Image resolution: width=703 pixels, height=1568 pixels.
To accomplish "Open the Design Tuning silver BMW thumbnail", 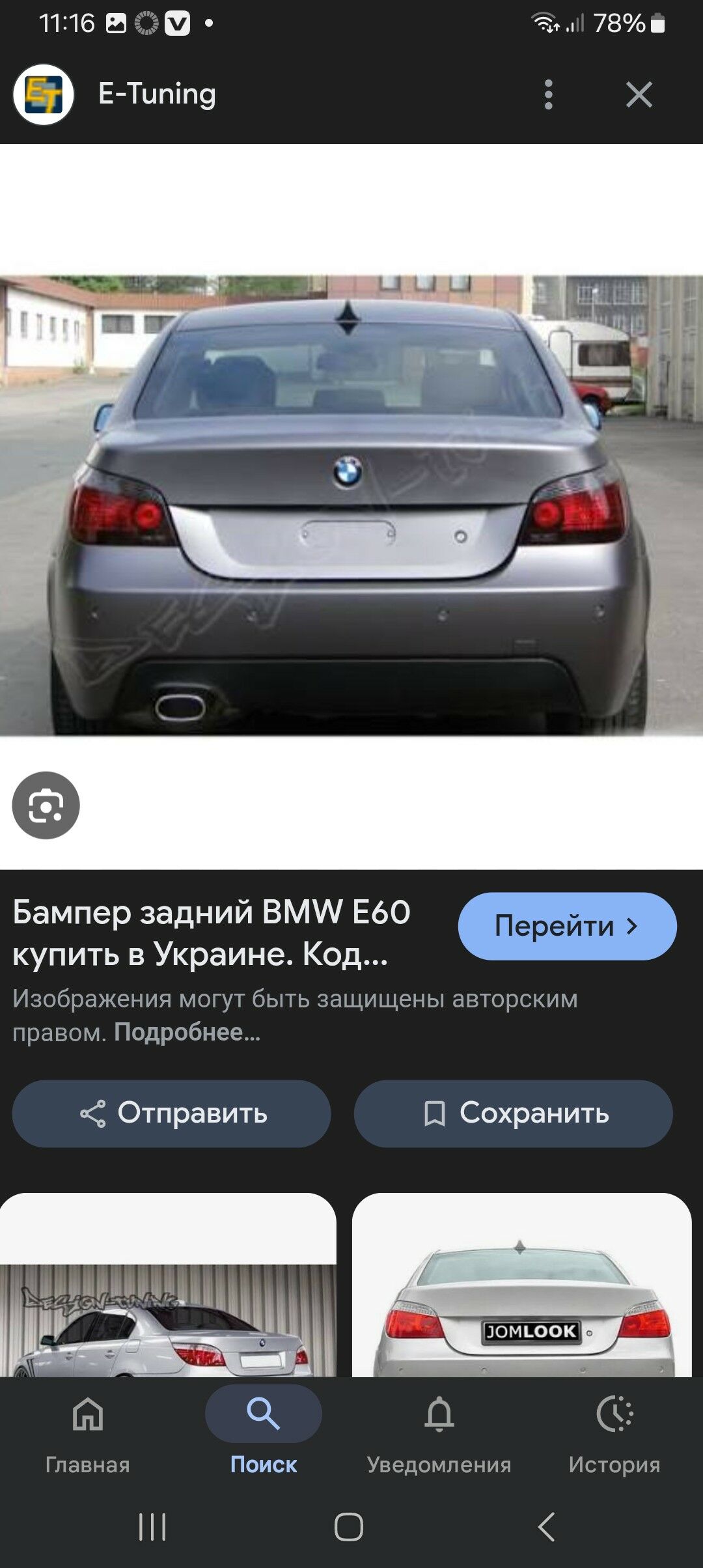I will click(x=168, y=1285).
